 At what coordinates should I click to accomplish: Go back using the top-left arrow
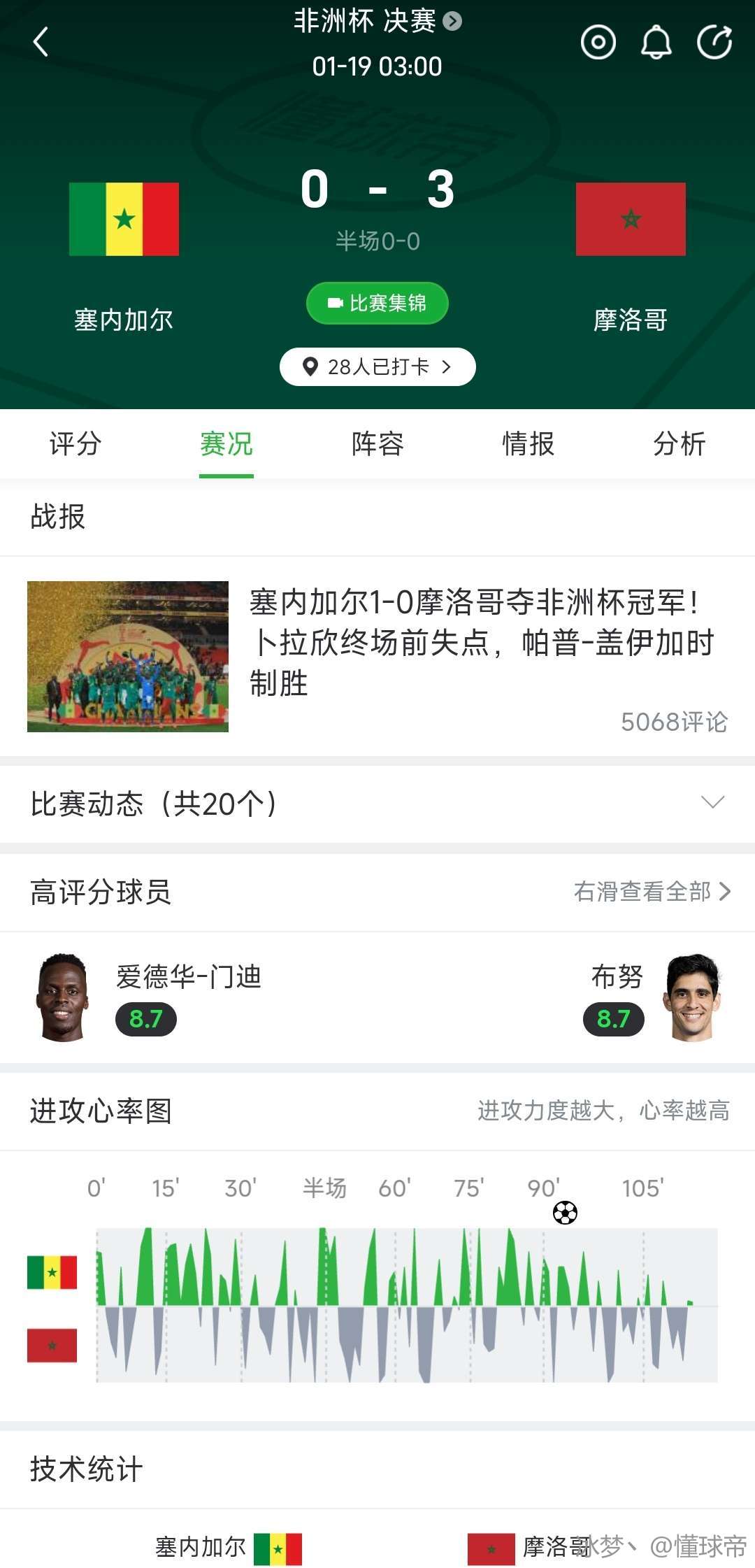click(x=41, y=42)
